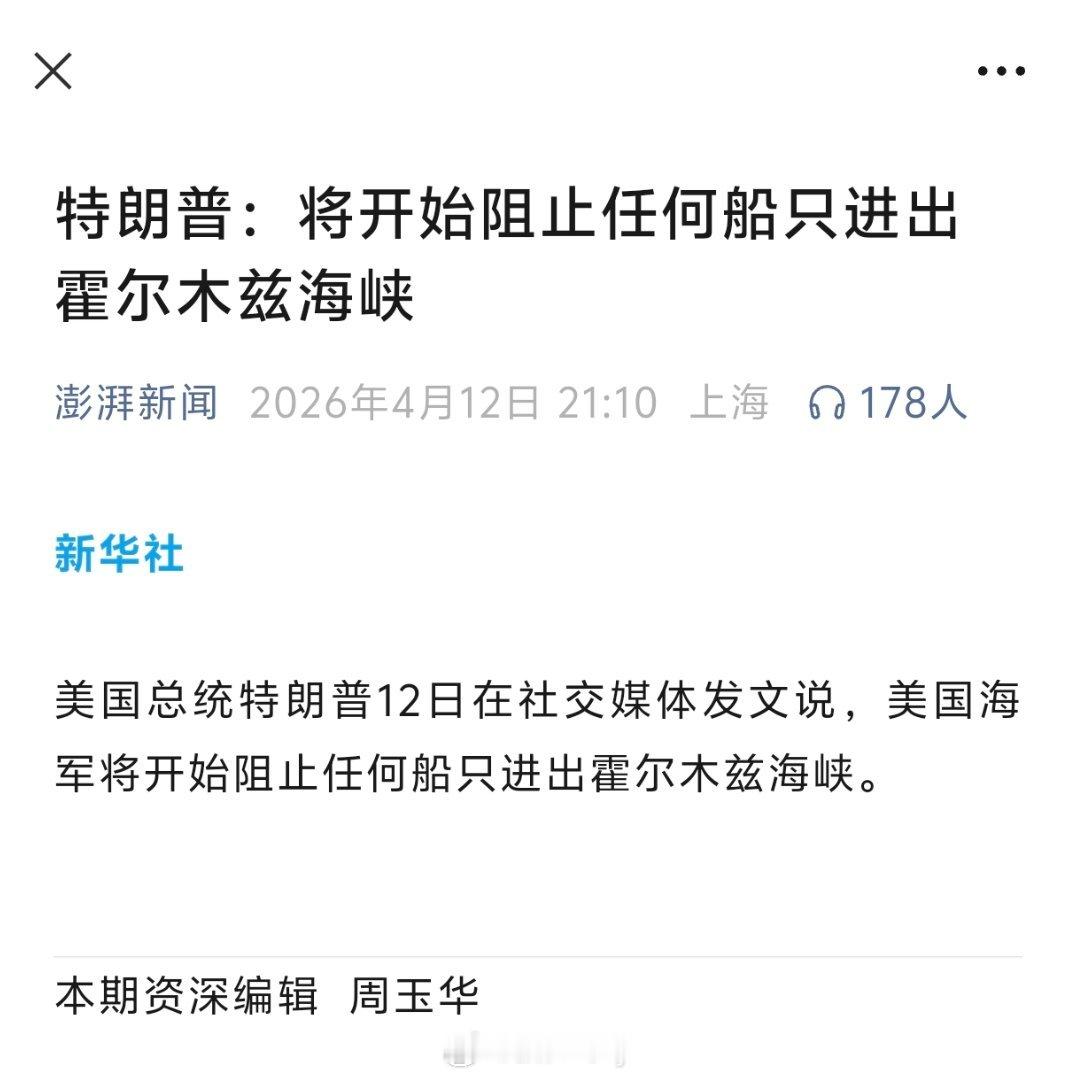Open sharing options from the top-right icon
Screen dimensions: 1076x1078
click(x=1000, y=70)
